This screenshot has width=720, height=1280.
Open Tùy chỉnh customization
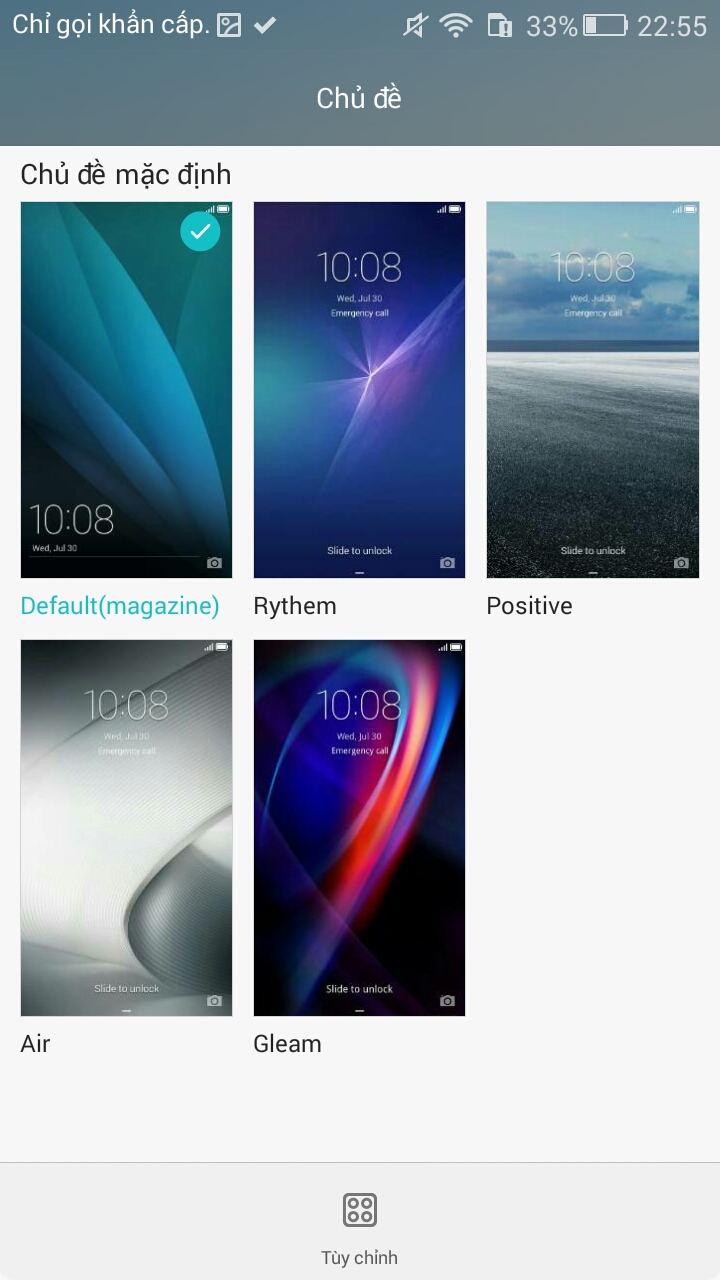[359, 1225]
